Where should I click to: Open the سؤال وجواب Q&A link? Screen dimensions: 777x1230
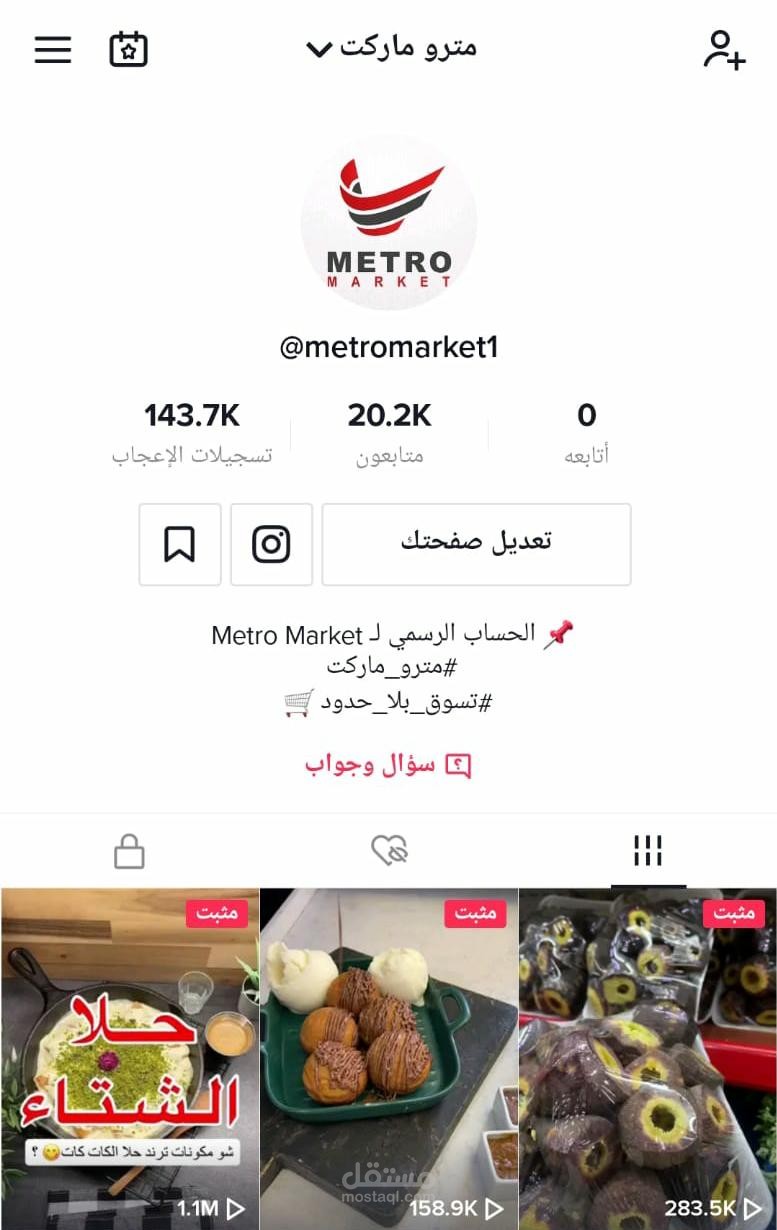pyautogui.click(x=388, y=765)
